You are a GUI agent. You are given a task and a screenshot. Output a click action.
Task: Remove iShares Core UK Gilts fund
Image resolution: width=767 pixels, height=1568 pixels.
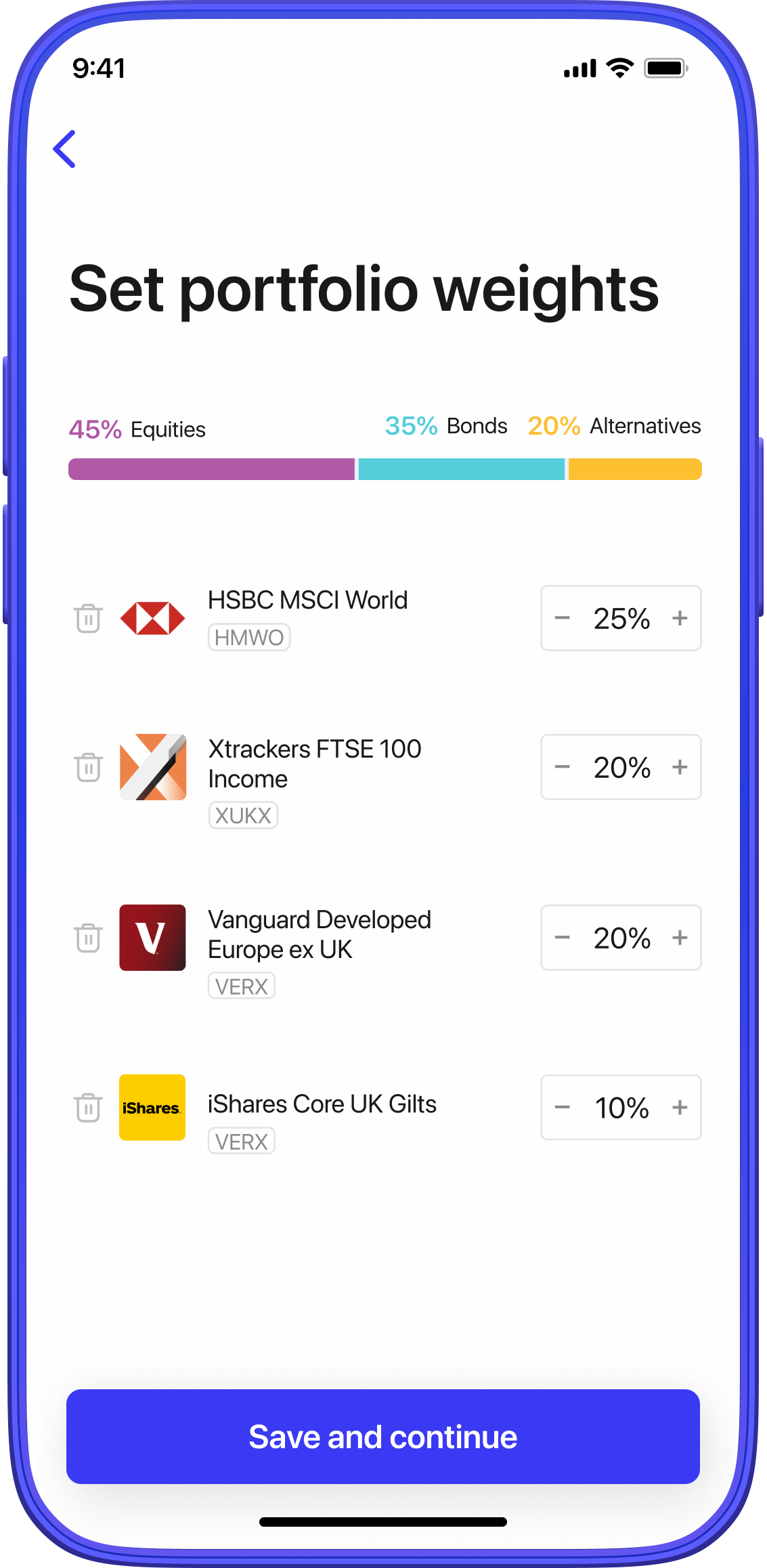[x=88, y=1108]
